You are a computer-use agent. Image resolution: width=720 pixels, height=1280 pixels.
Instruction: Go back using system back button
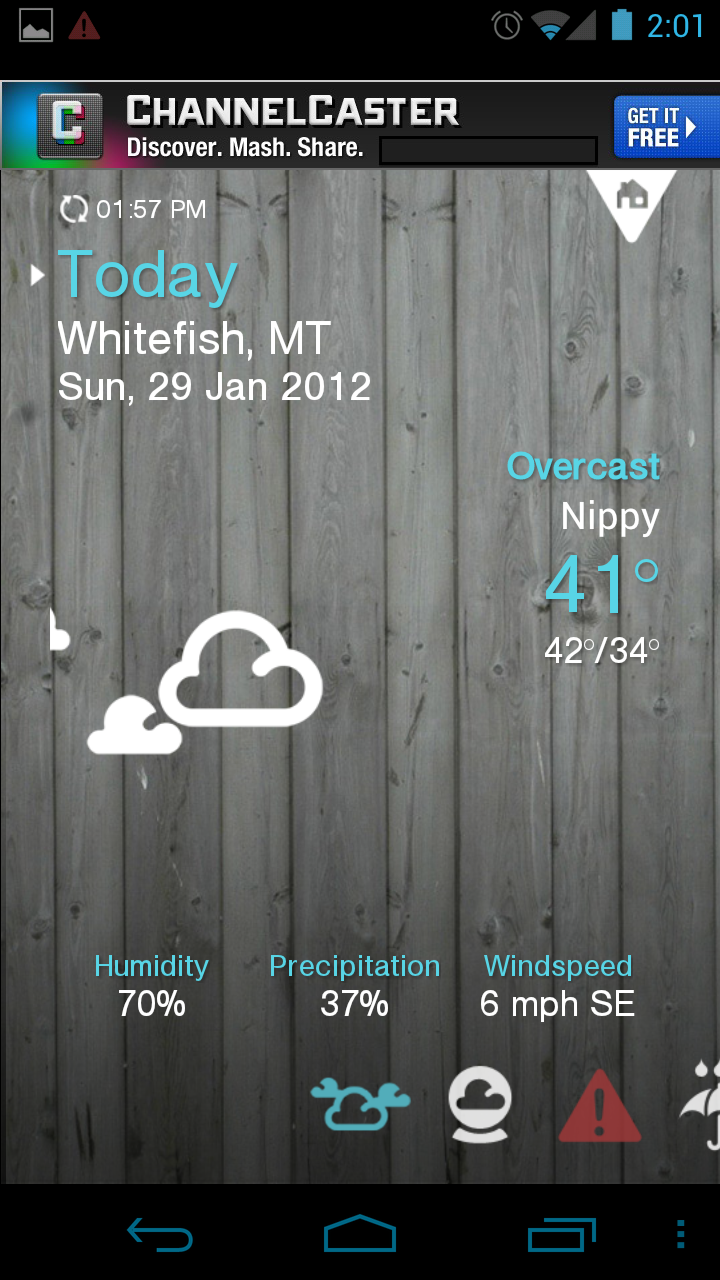pyautogui.click(x=160, y=1234)
